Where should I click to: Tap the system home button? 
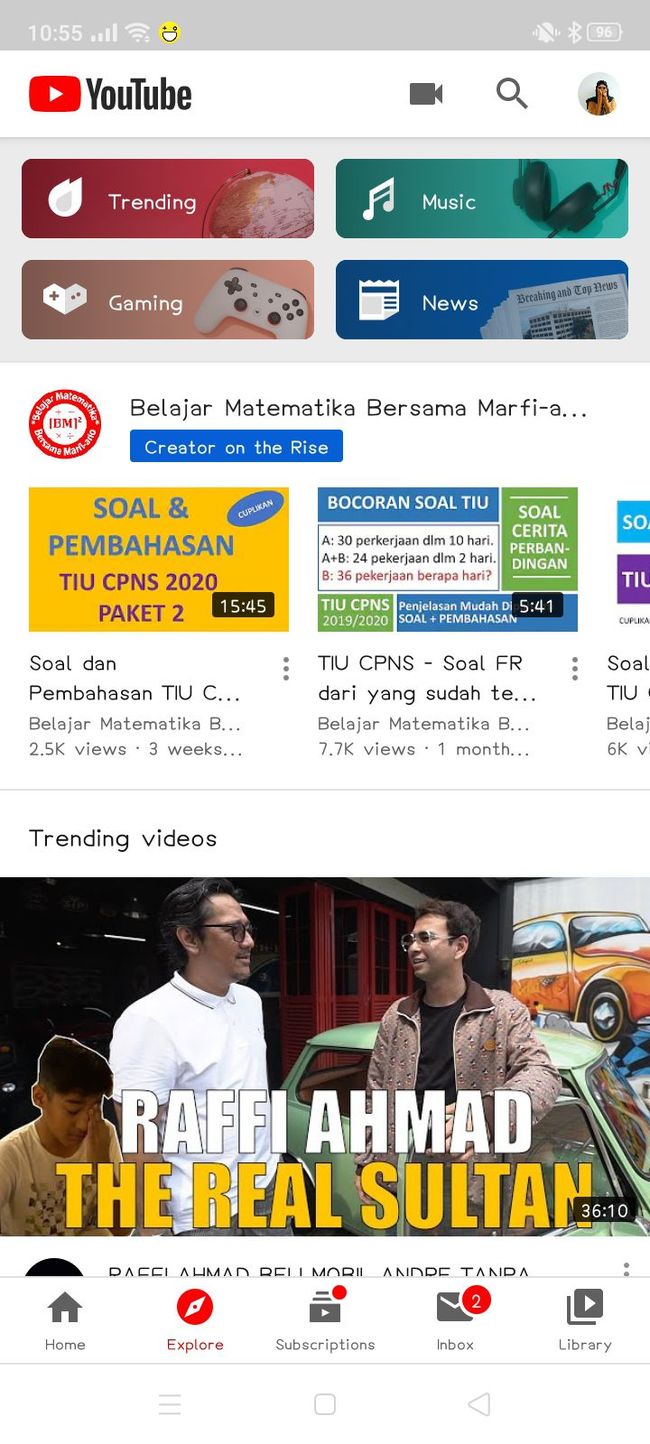click(325, 1404)
